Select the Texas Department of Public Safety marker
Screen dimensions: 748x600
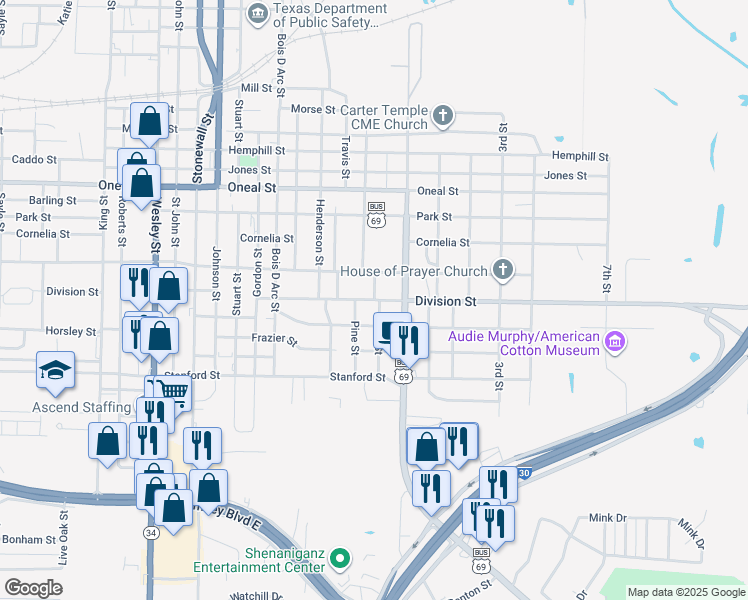coord(258,14)
